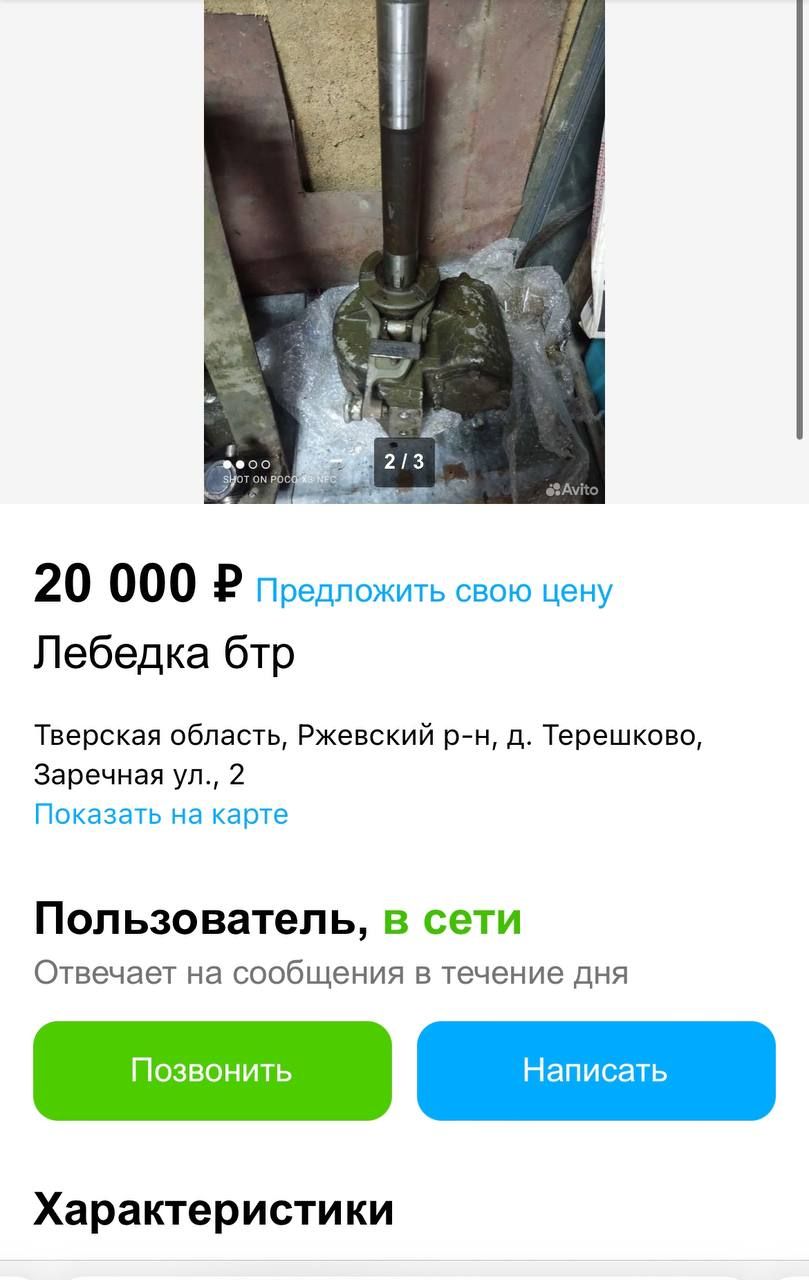Open the winch photo in full screen
This screenshot has height=1280, width=809.
coord(404,250)
